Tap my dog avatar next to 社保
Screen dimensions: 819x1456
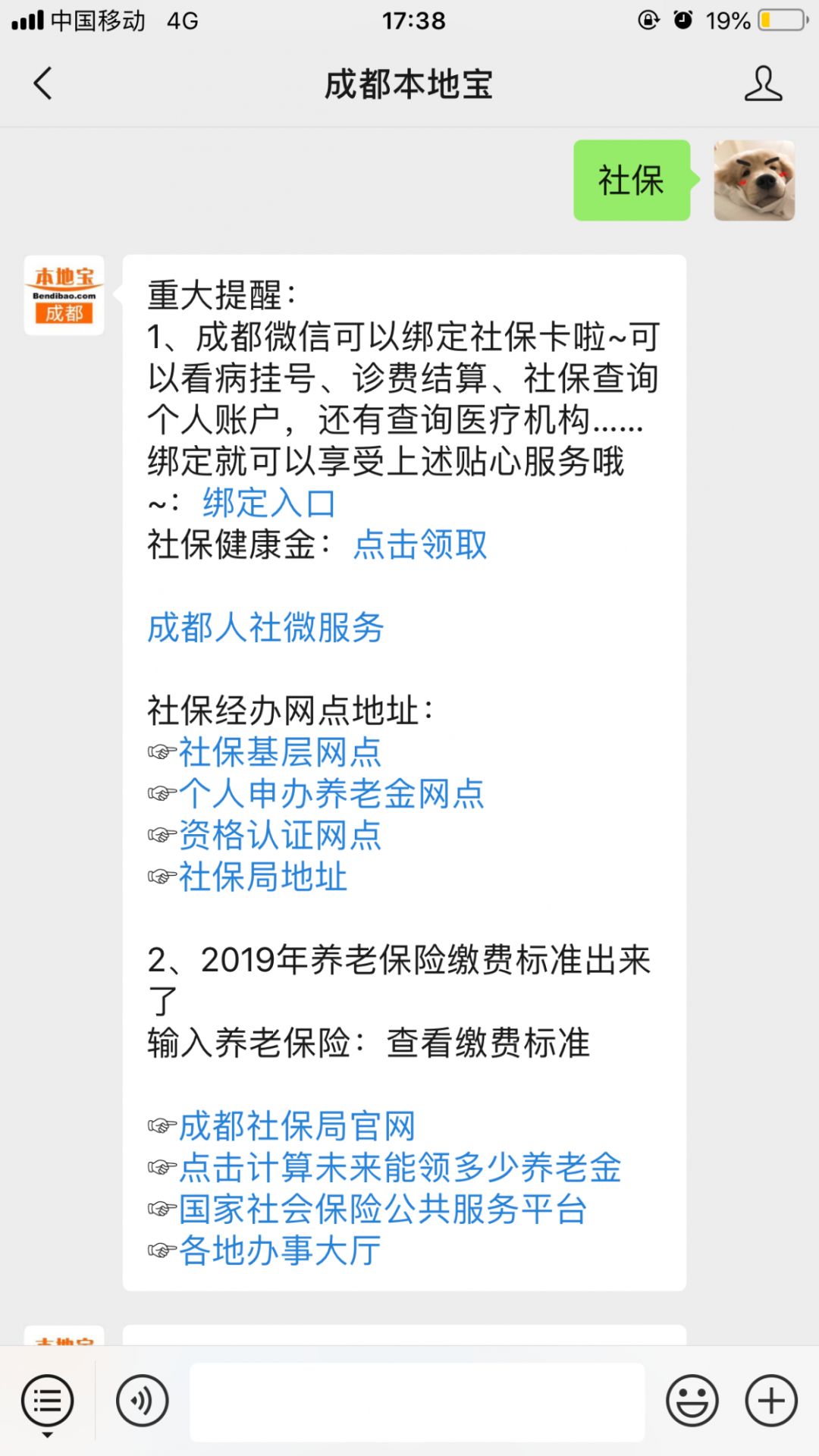[x=754, y=180]
